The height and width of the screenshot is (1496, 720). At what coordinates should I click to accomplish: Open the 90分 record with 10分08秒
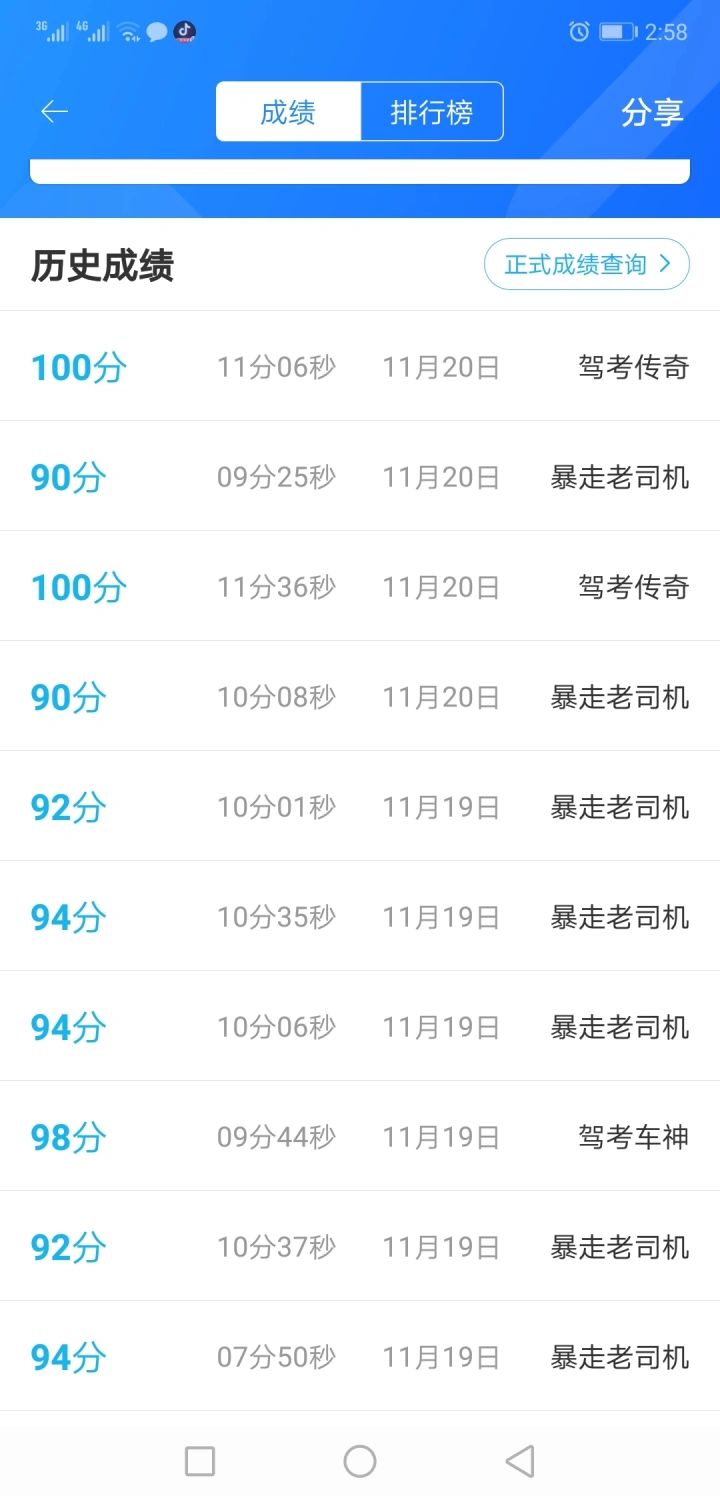[360, 697]
